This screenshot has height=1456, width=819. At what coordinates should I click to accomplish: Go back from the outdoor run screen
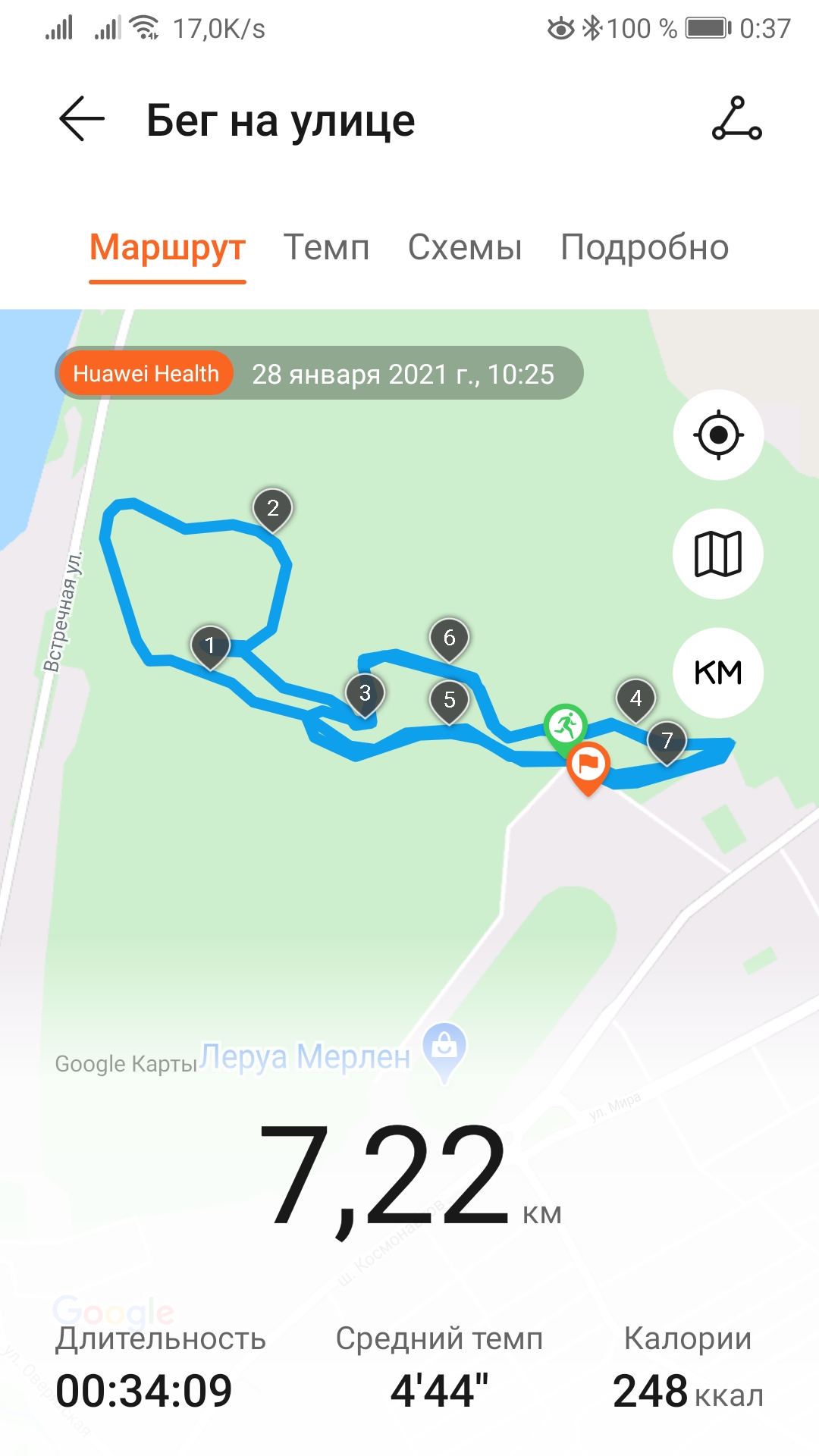point(82,119)
